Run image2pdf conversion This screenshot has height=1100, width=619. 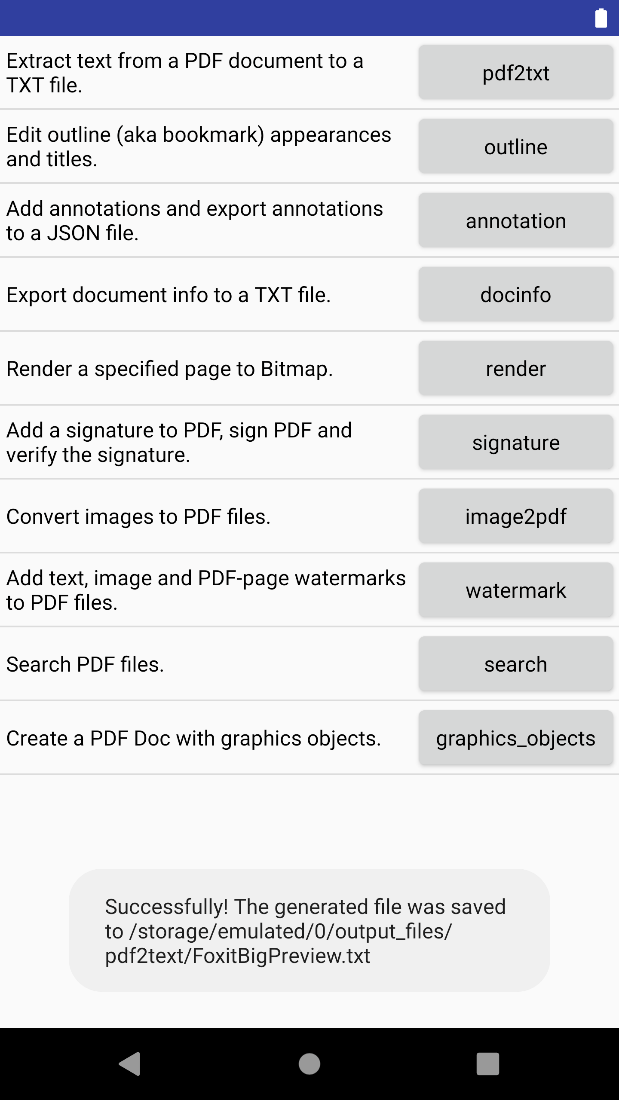click(x=515, y=517)
